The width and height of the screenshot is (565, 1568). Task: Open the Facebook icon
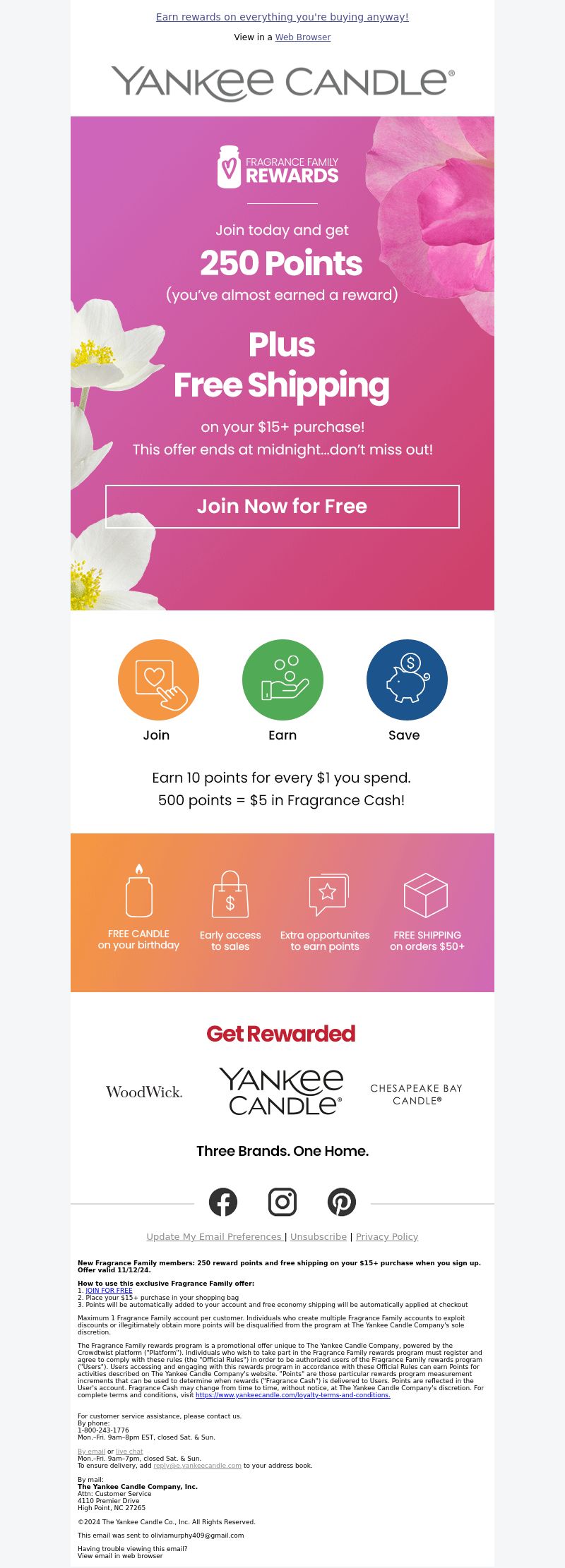pos(223,1202)
